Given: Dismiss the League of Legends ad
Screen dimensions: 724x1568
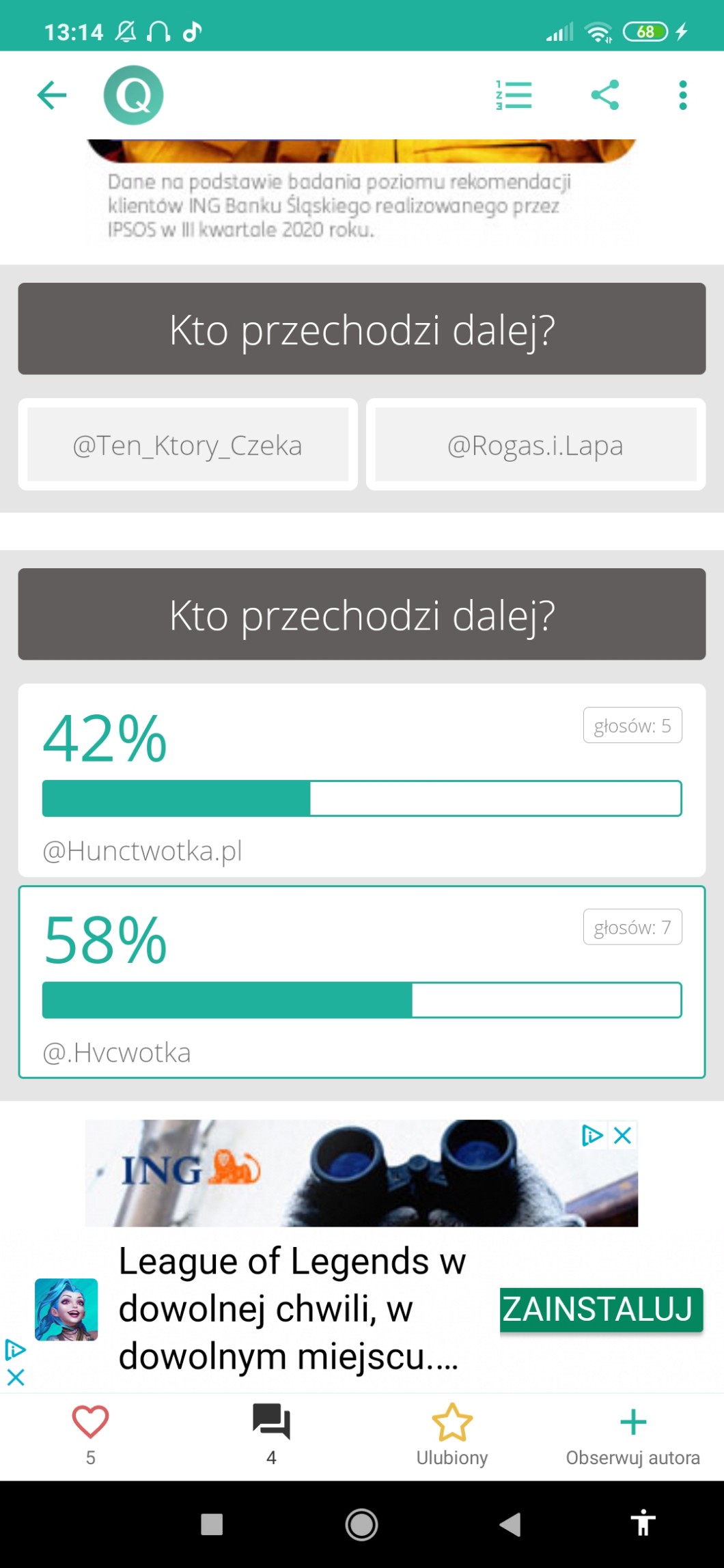Looking at the screenshot, I should pos(15,1377).
